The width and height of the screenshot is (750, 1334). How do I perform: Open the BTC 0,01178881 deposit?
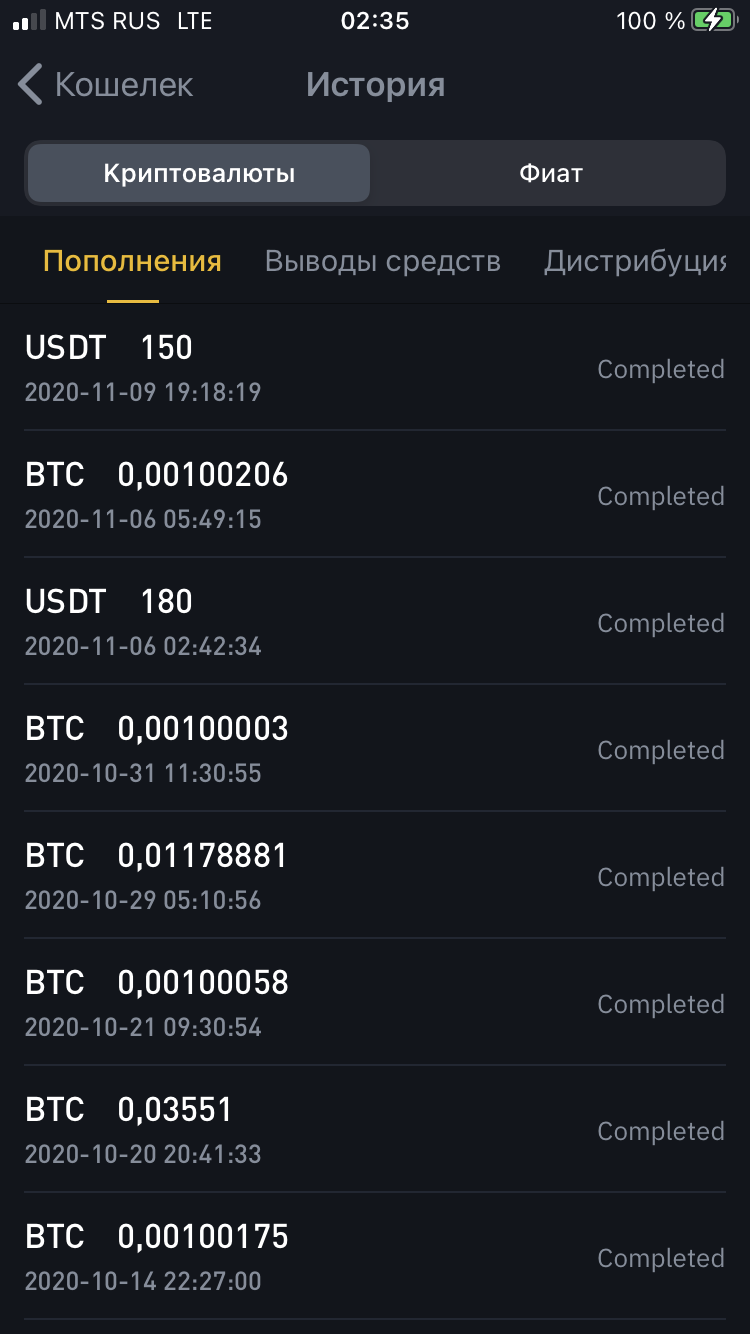coord(375,876)
